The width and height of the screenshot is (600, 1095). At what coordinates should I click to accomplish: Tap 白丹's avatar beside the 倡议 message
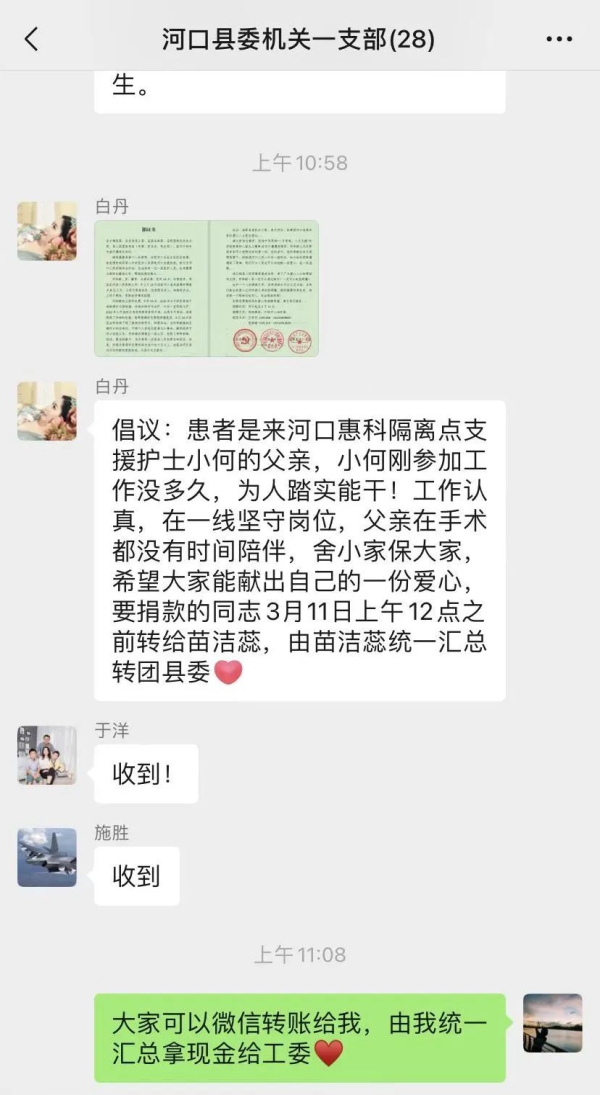pyautogui.click(x=47, y=411)
